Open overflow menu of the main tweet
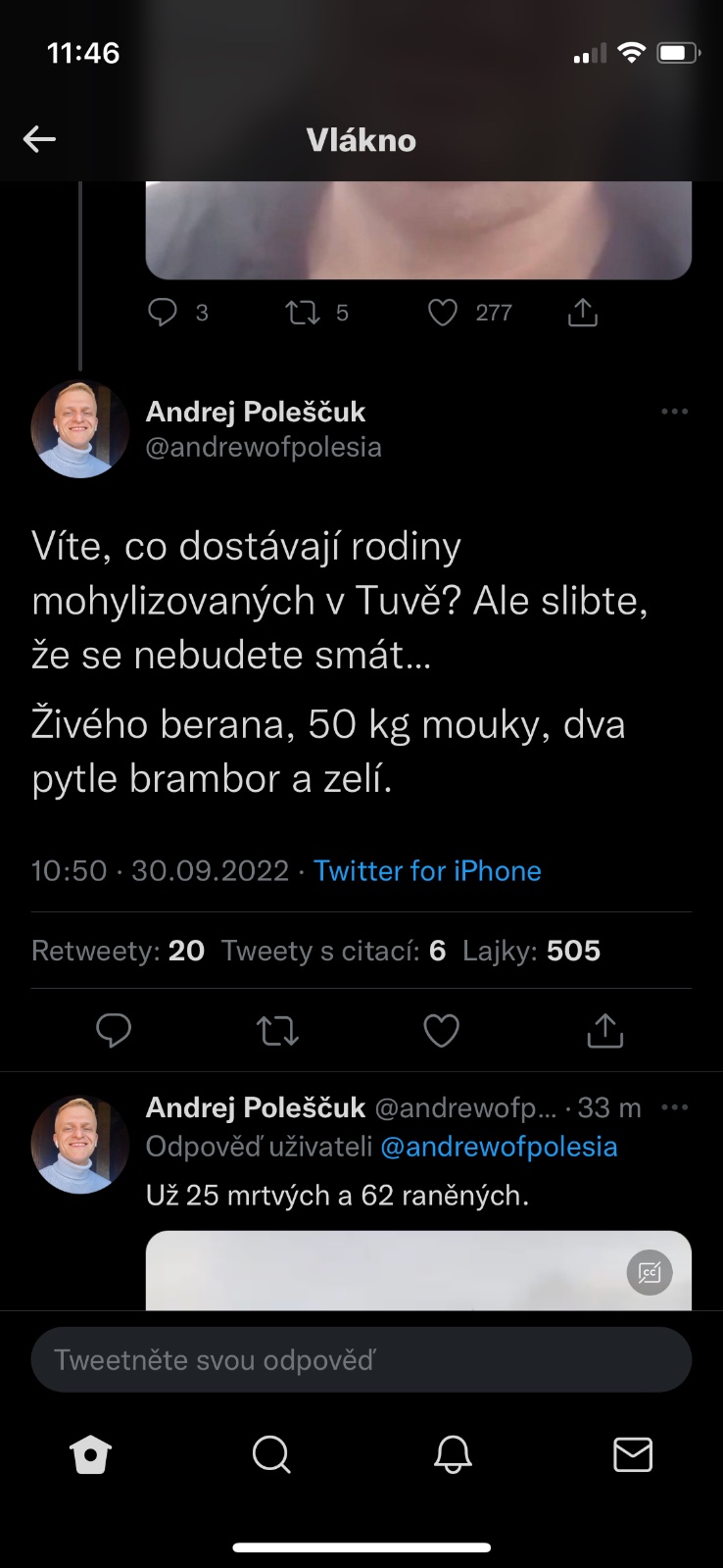Viewport: 723px width, 1568px height. [x=674, y=412]
